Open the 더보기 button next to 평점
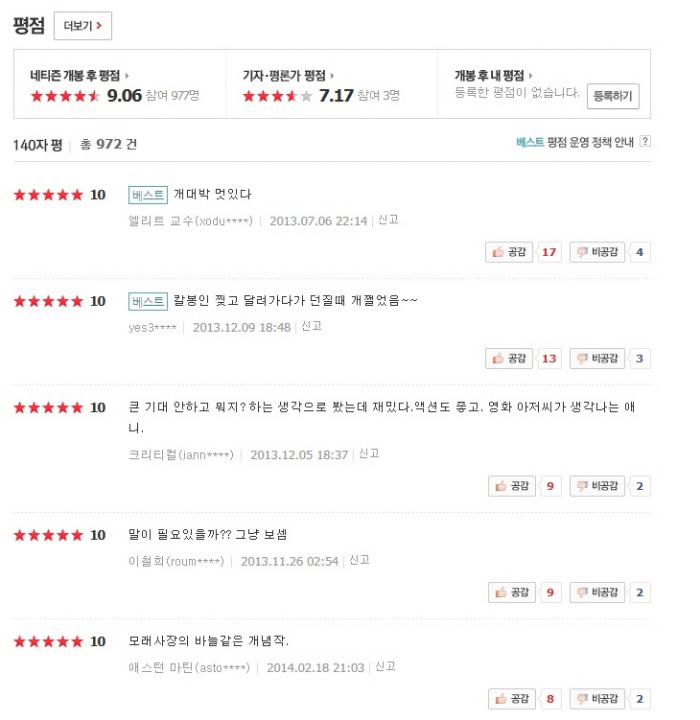Screen dimensions: 700x720 tap(83, 26)
